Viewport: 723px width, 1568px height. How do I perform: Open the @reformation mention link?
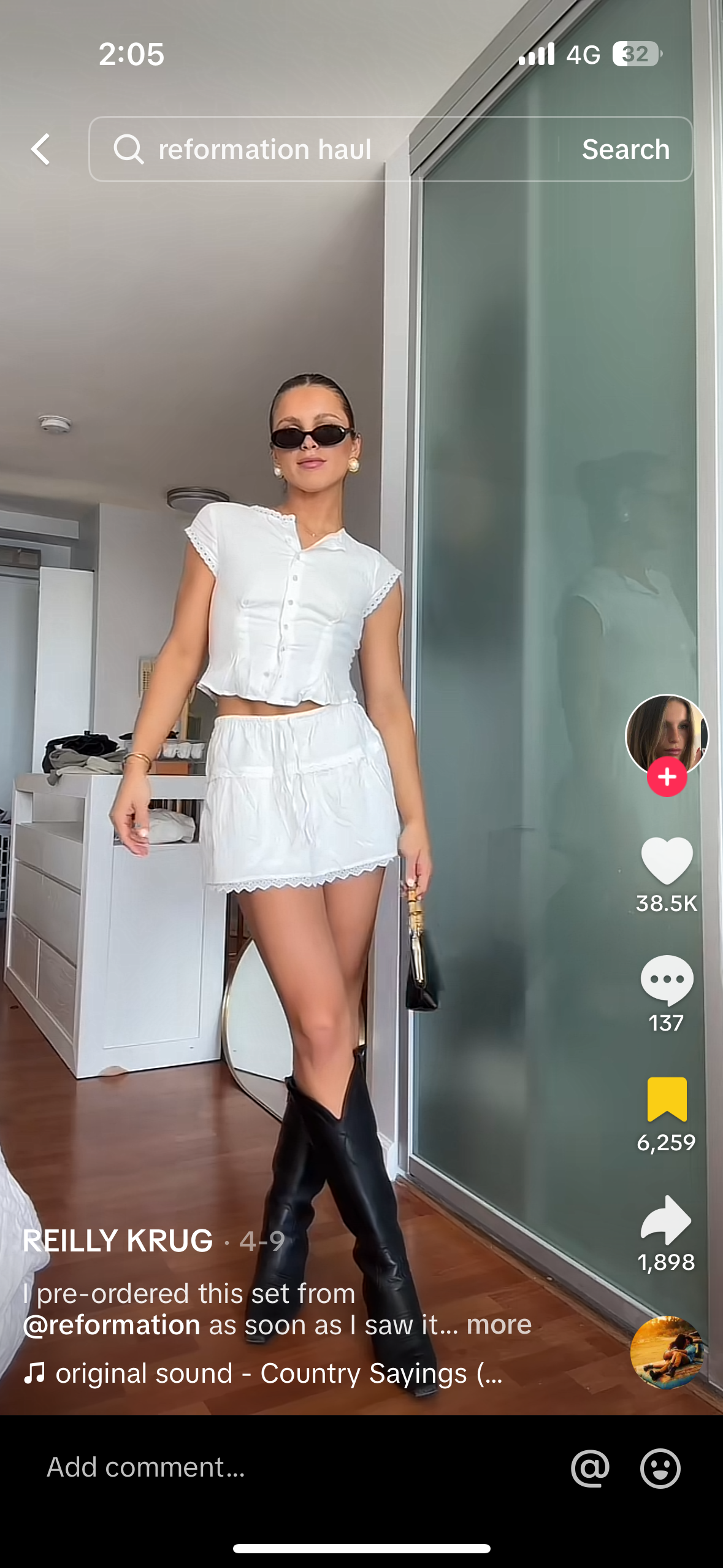(112, 1324)
